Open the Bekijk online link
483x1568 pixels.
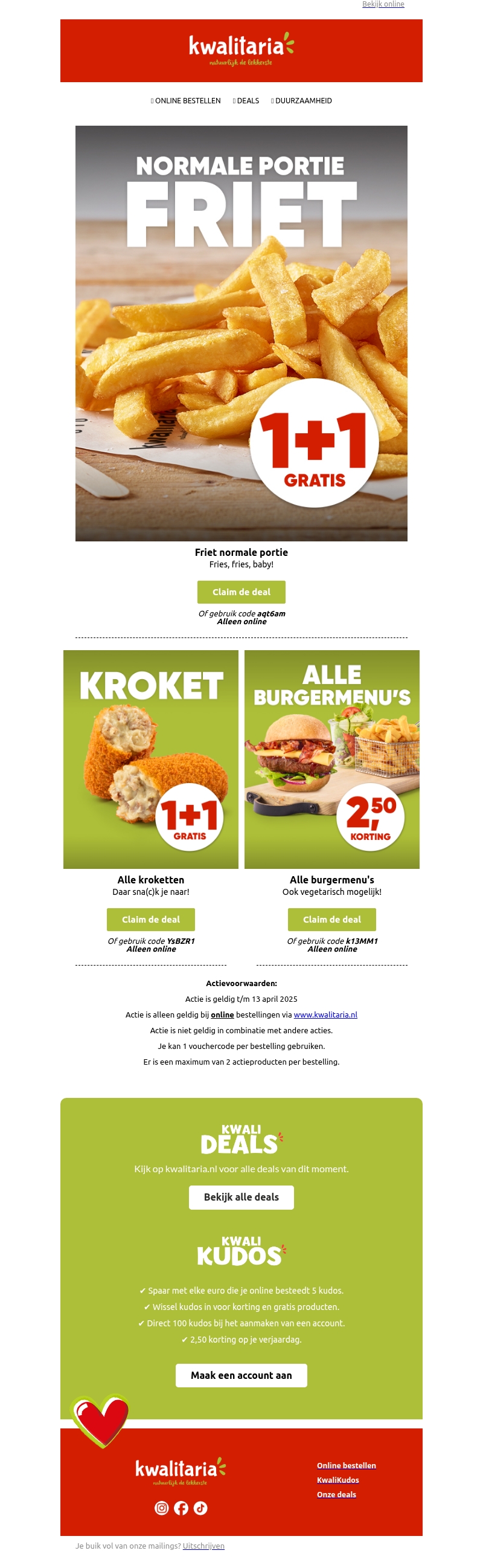[383, 4]
